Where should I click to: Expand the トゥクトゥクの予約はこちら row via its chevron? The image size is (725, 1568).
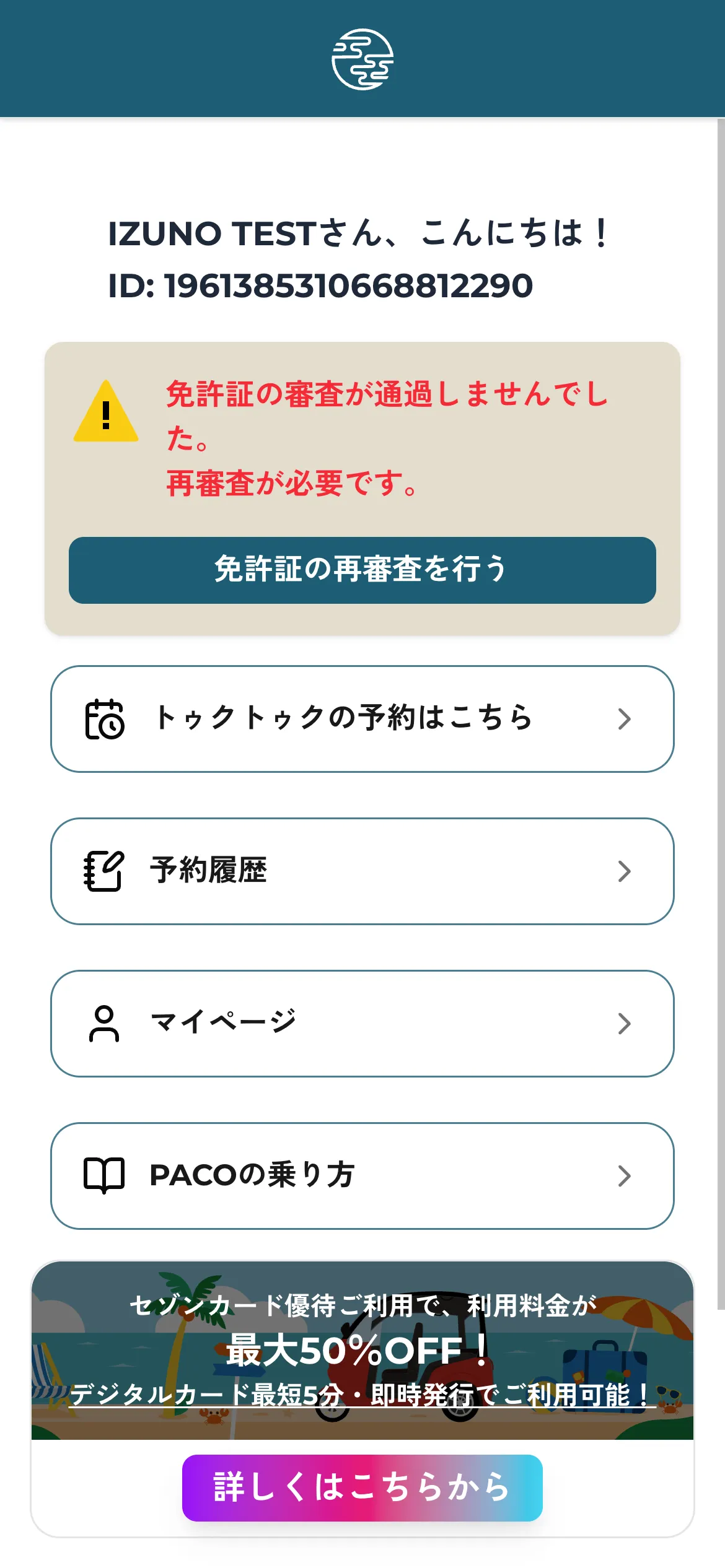click(624, 719)
